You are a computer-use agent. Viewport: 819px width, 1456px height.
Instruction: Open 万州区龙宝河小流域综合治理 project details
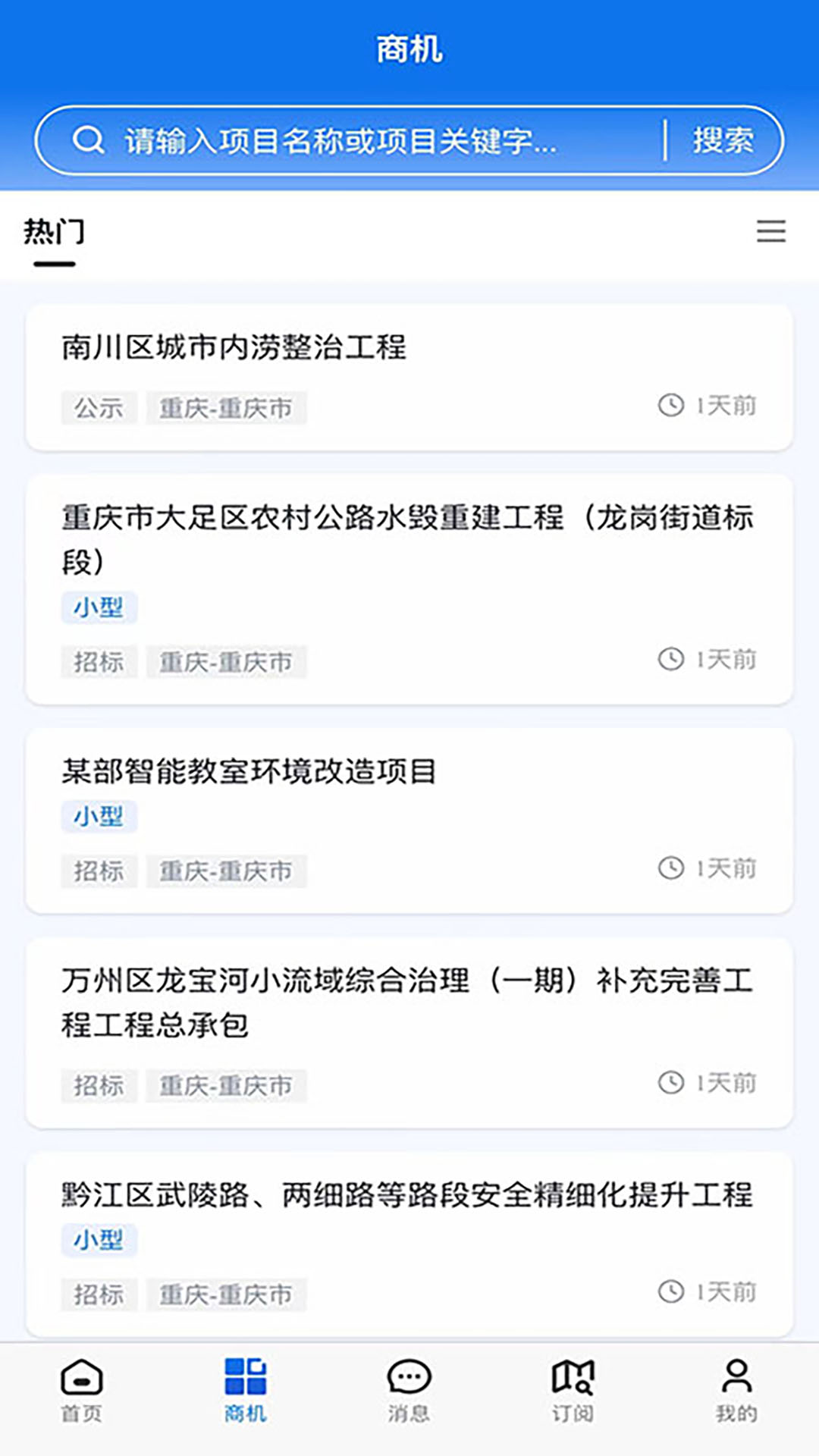[409, 1001]
